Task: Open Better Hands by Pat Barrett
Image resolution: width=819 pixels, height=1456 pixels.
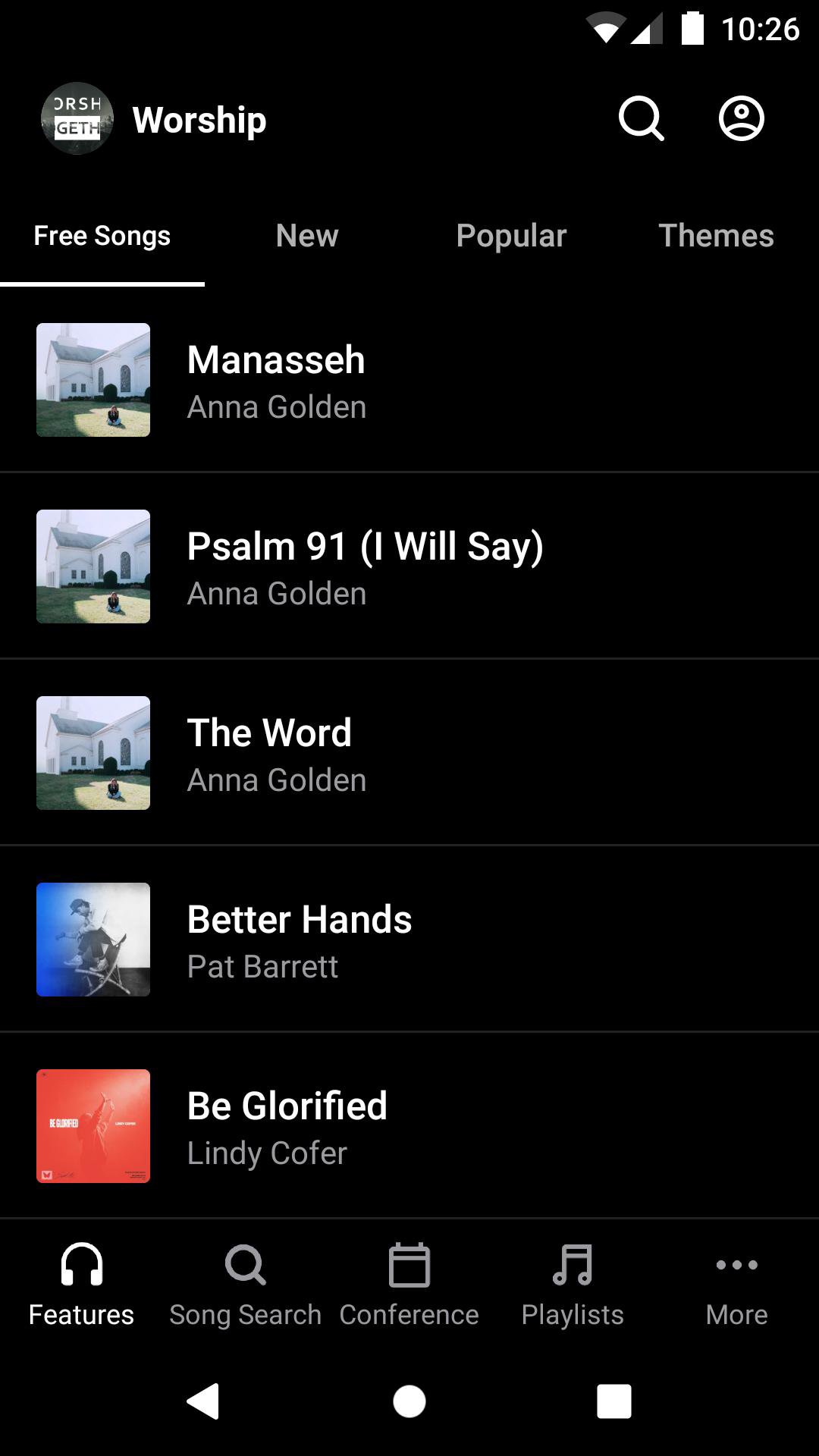Action: [x=409, y=940]
